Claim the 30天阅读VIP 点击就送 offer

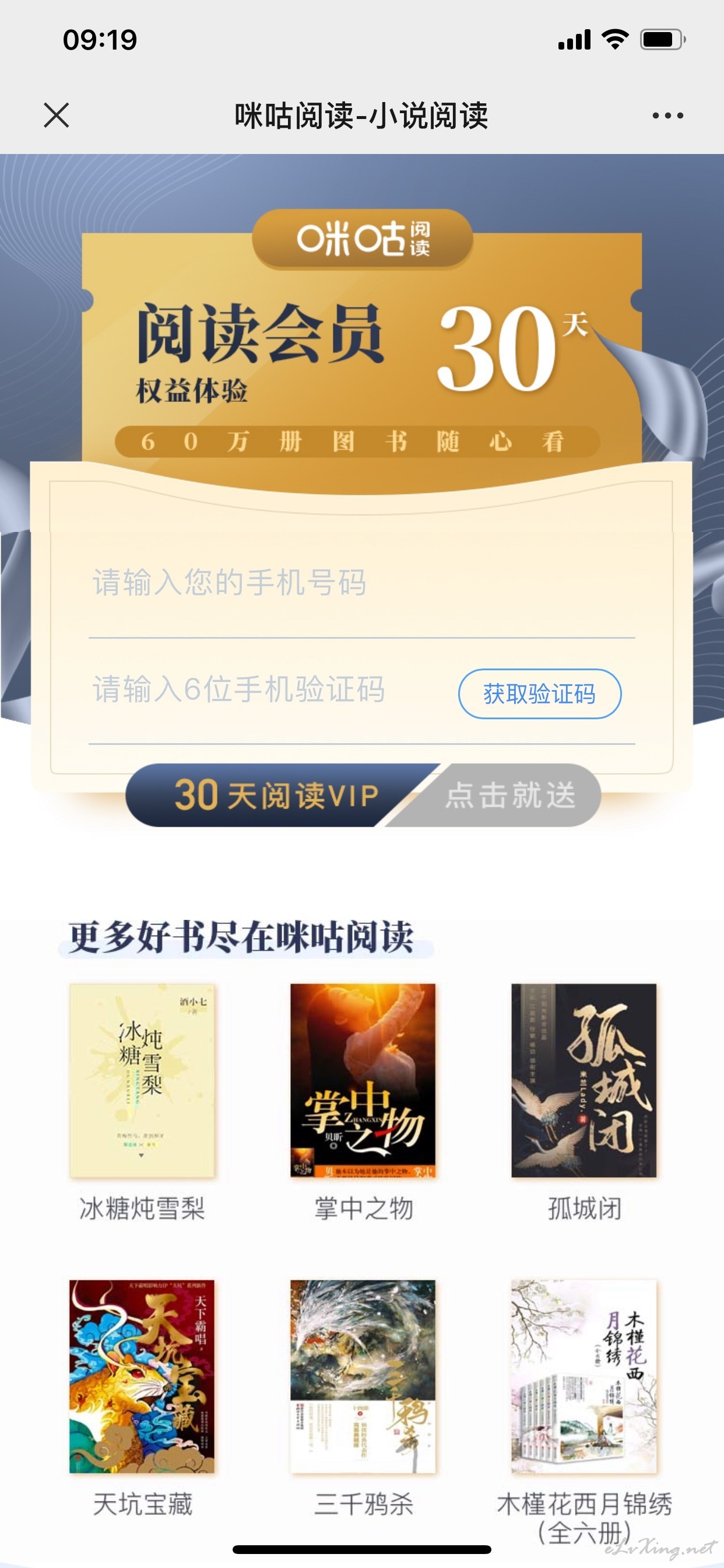(363, 795)
